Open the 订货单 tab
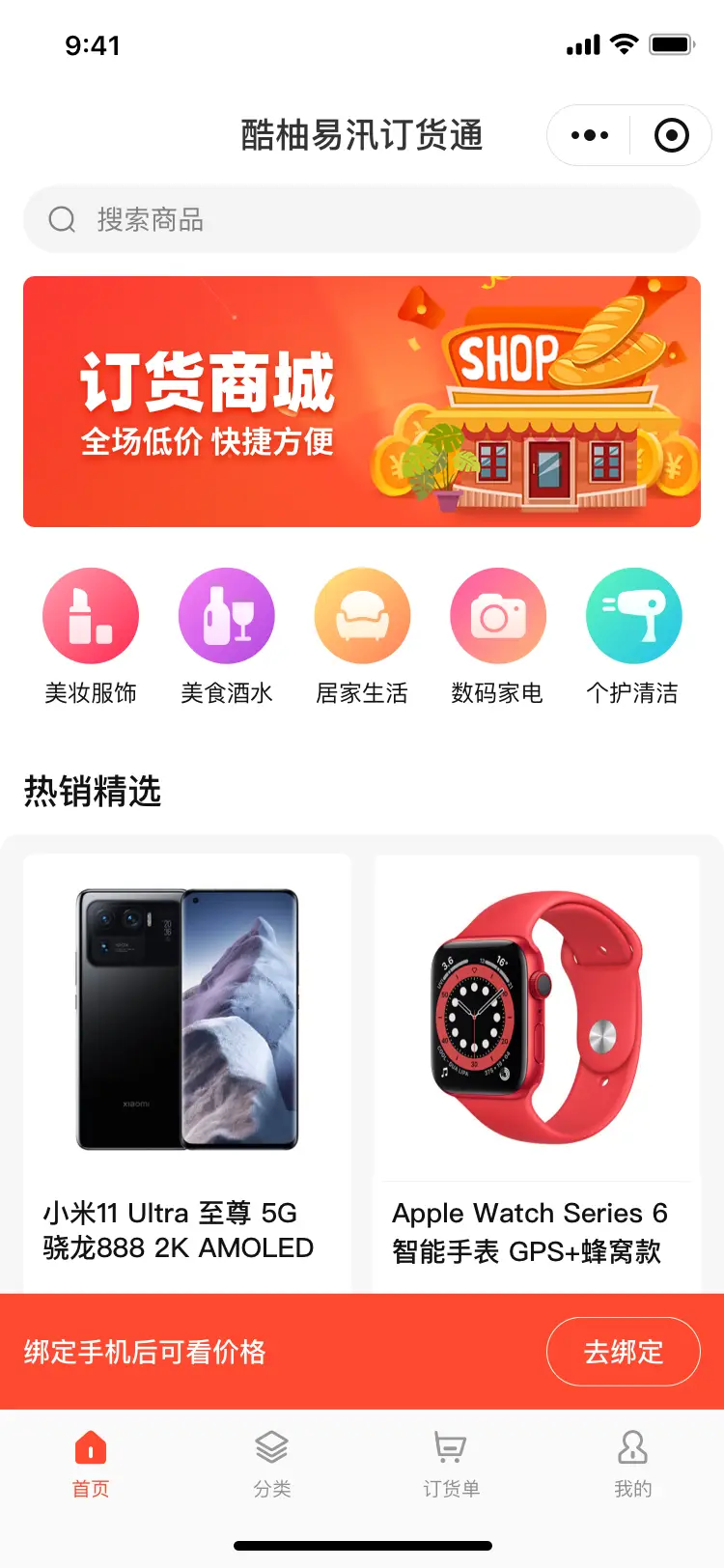The width and height of the screenshot is (724, 1568). click(451, 1463)
